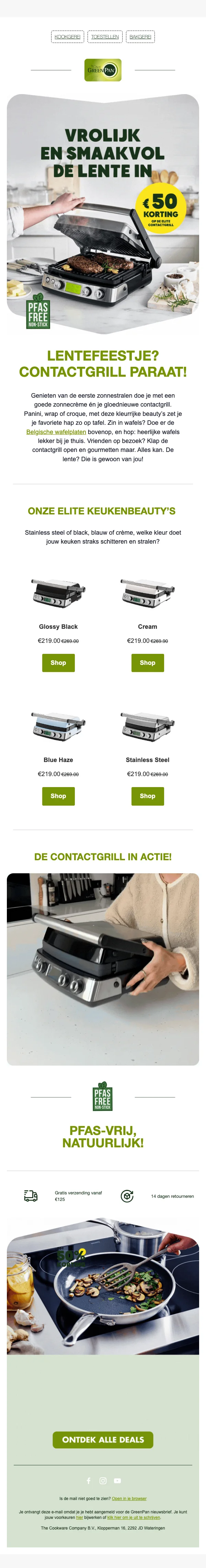Update preferences via the 'hier' link

tap(80, 1518)
